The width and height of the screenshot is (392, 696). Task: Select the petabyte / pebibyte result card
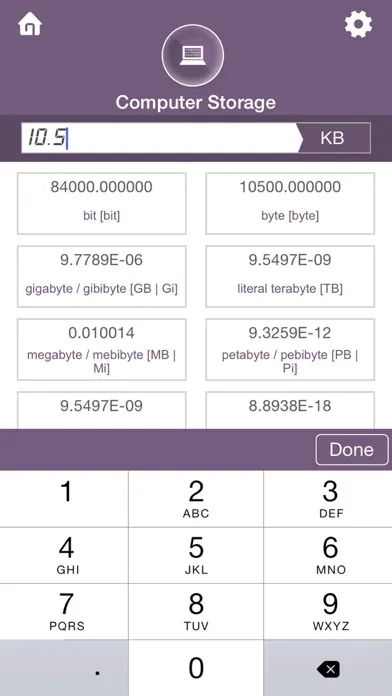(x=290, y=349)
